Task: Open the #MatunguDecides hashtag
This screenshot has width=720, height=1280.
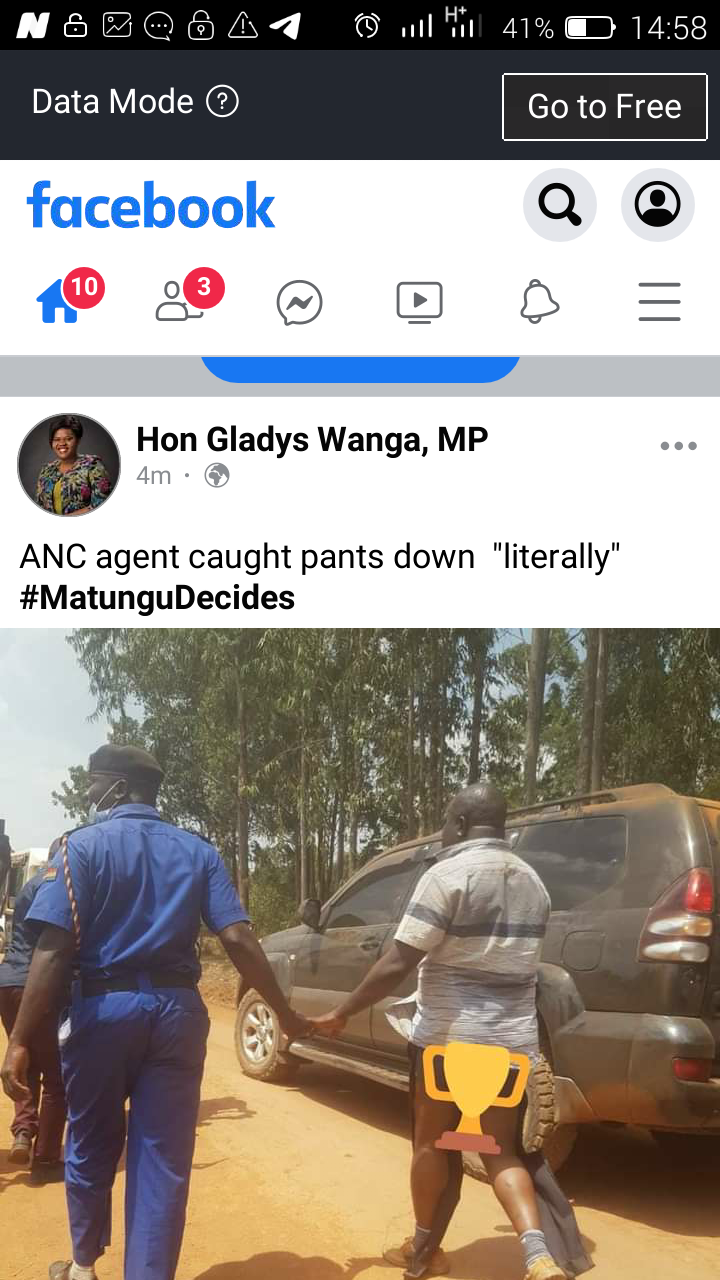Action: point(157,598)
